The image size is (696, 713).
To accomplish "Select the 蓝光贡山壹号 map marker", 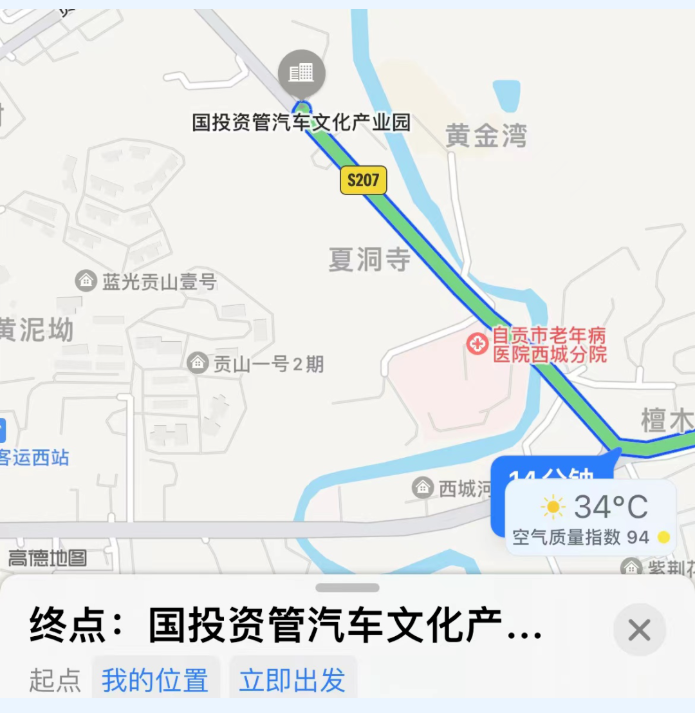I will (x=87, y=282).
